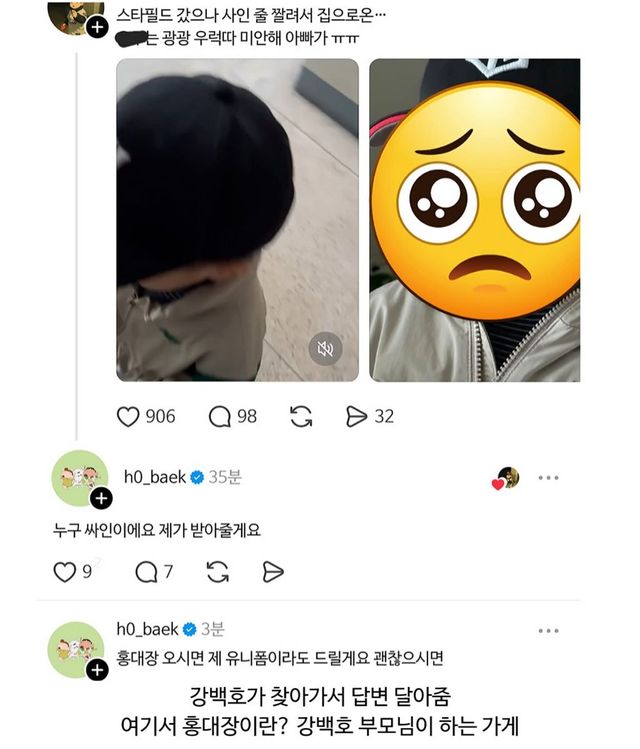
Task: Open overflow menu on h0_baek's 3분 reply
Action: [548, 631]
